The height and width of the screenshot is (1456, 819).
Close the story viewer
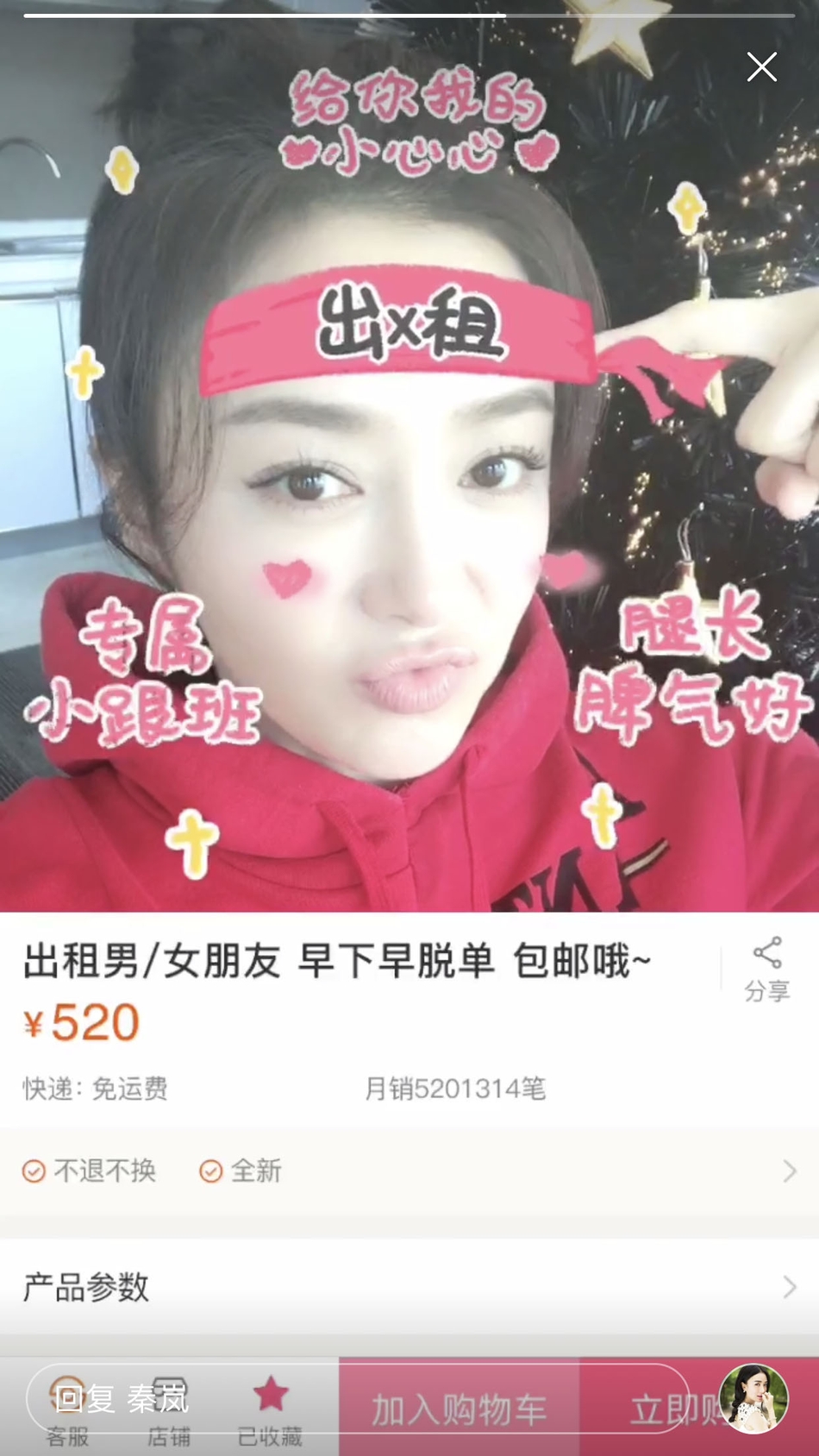(x=761, y=67)
